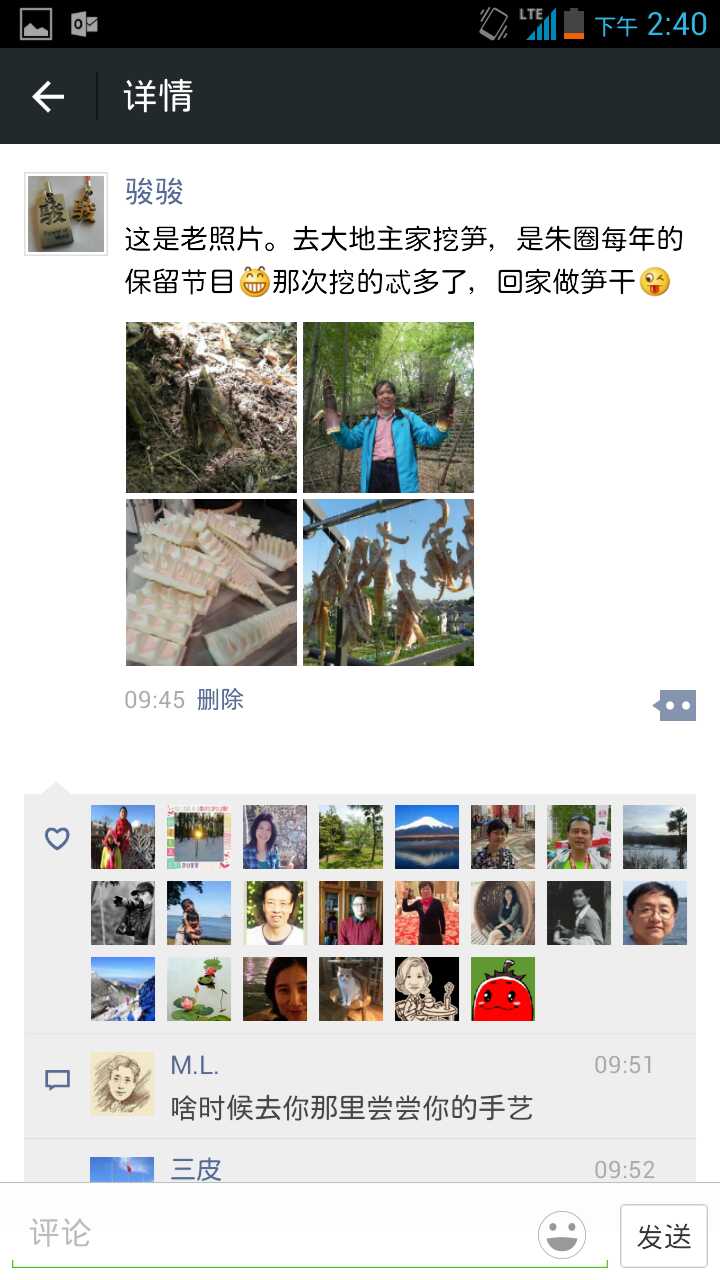This screenshot has height=1280, width=720.
Task: Open the bamboo shoot in ground photo
Action: [x=211, y=407]
